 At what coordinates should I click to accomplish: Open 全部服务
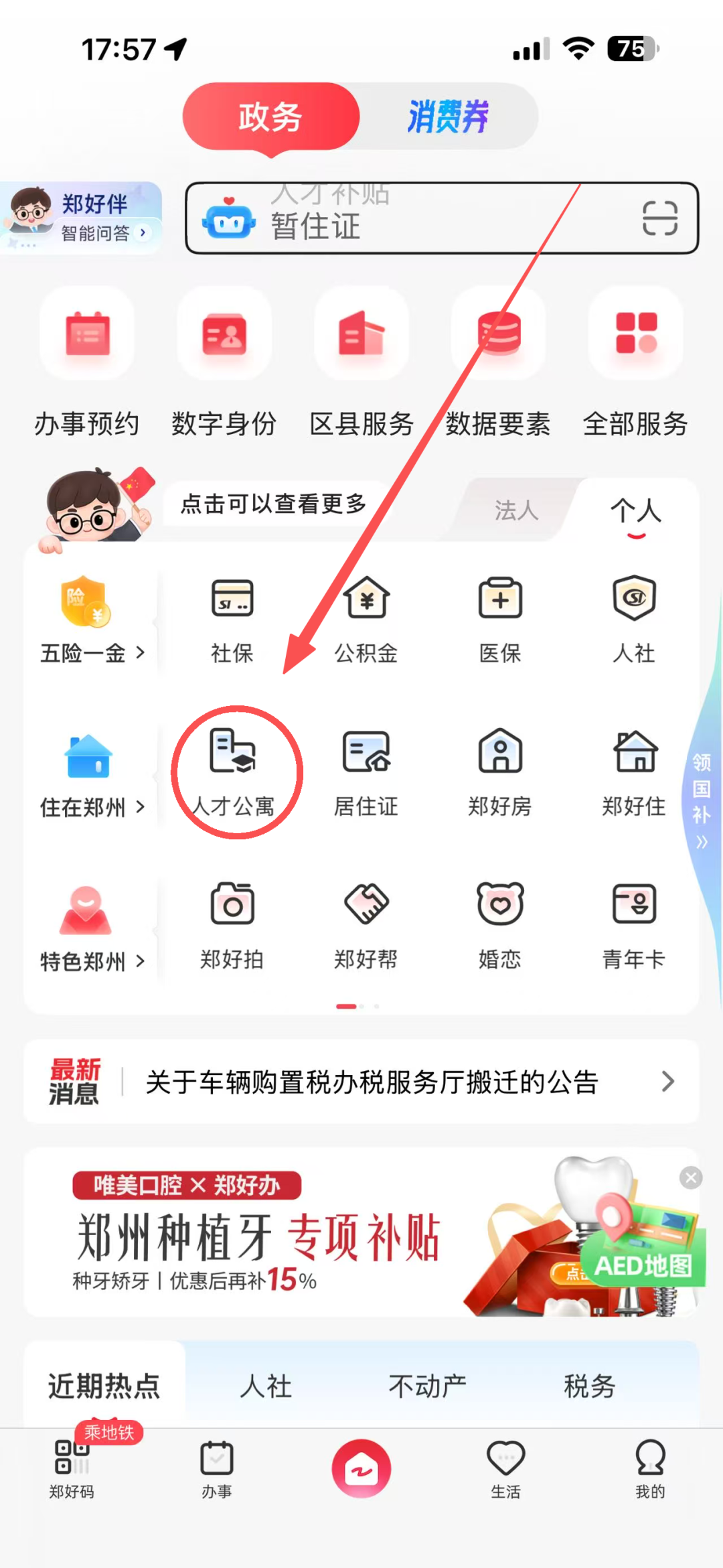[x=635, y=362]
